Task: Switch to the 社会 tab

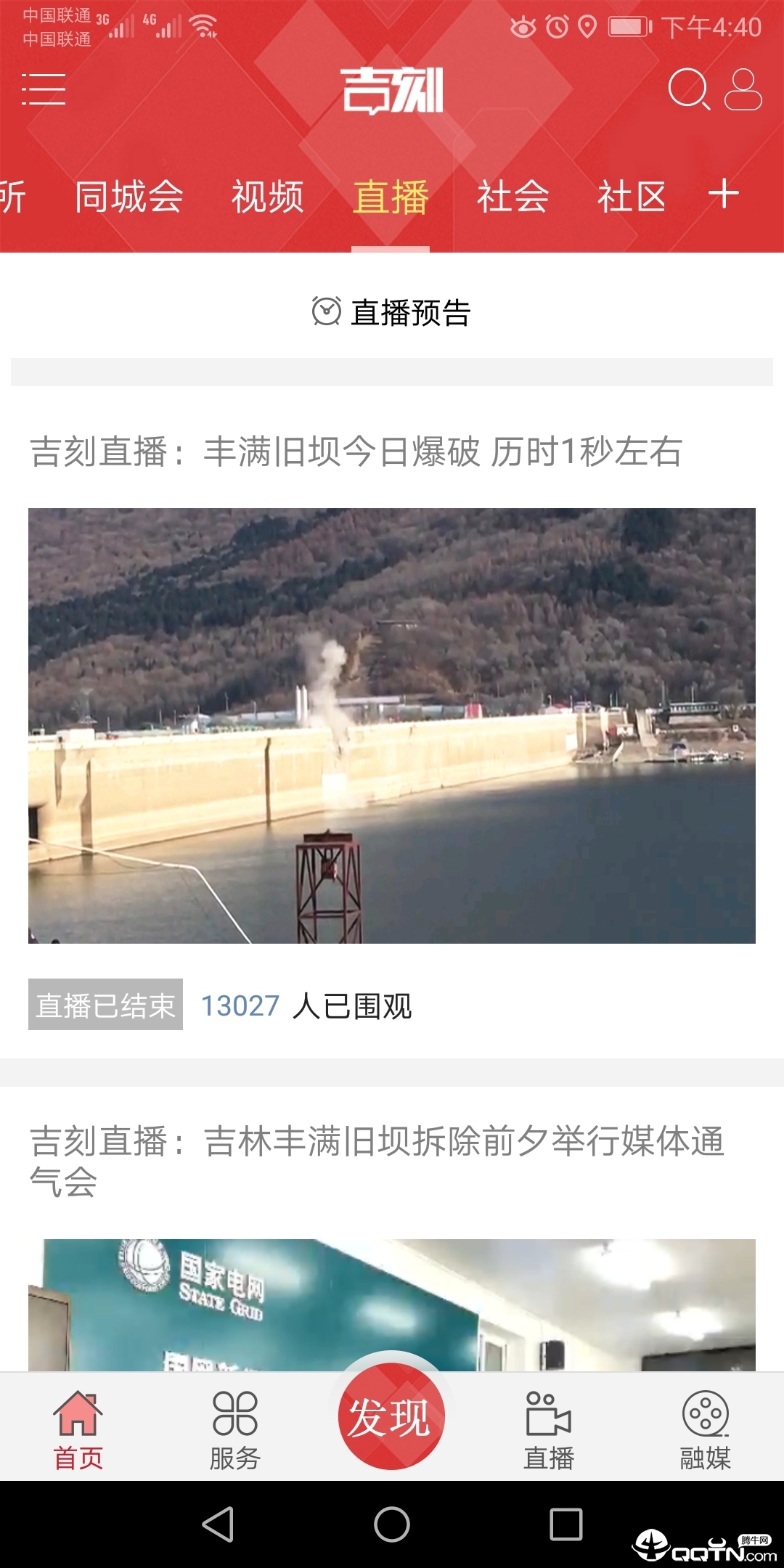Action: point(513,197)
